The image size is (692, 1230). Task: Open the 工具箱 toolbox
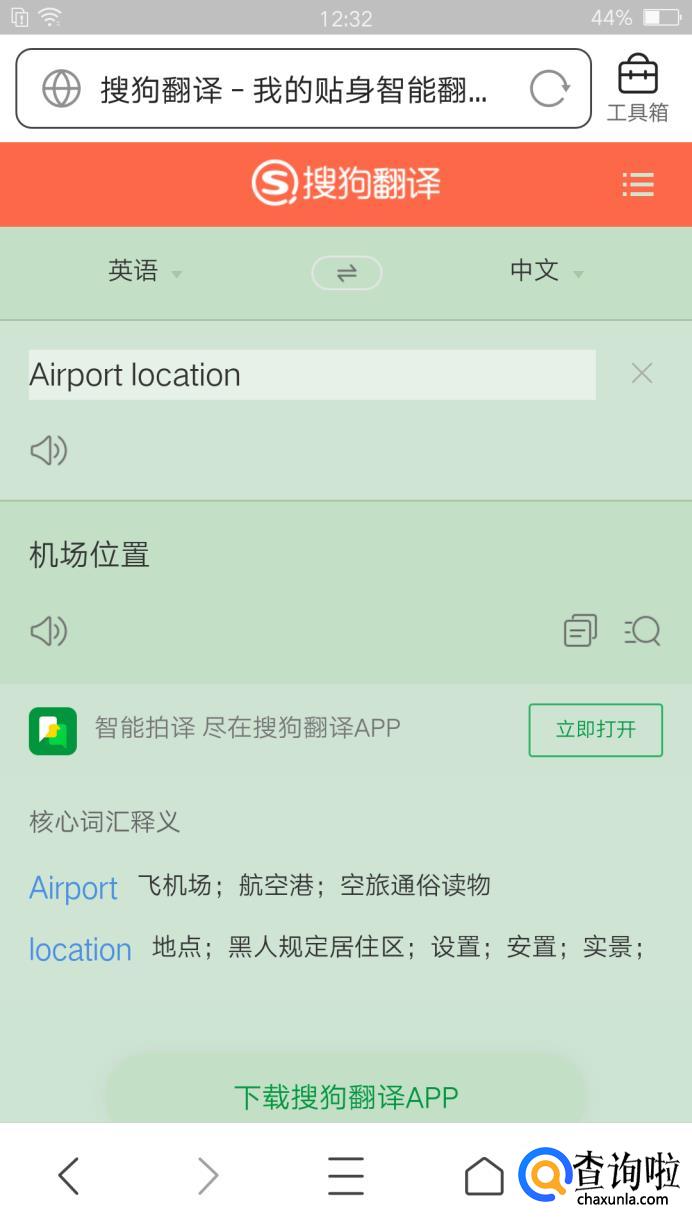tap(637, 88)
